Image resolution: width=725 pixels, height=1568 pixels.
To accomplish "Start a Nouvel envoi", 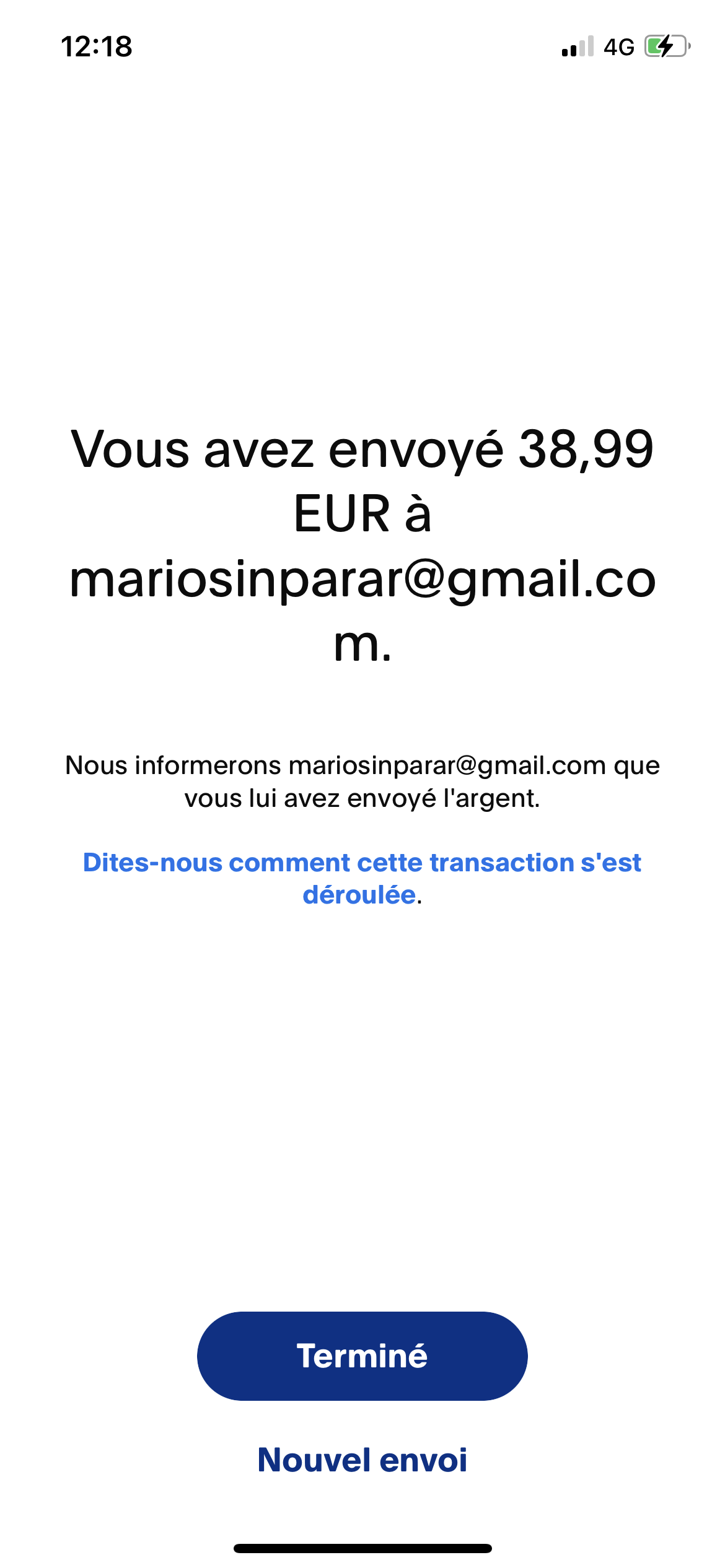I will (x=362, y=1460).
